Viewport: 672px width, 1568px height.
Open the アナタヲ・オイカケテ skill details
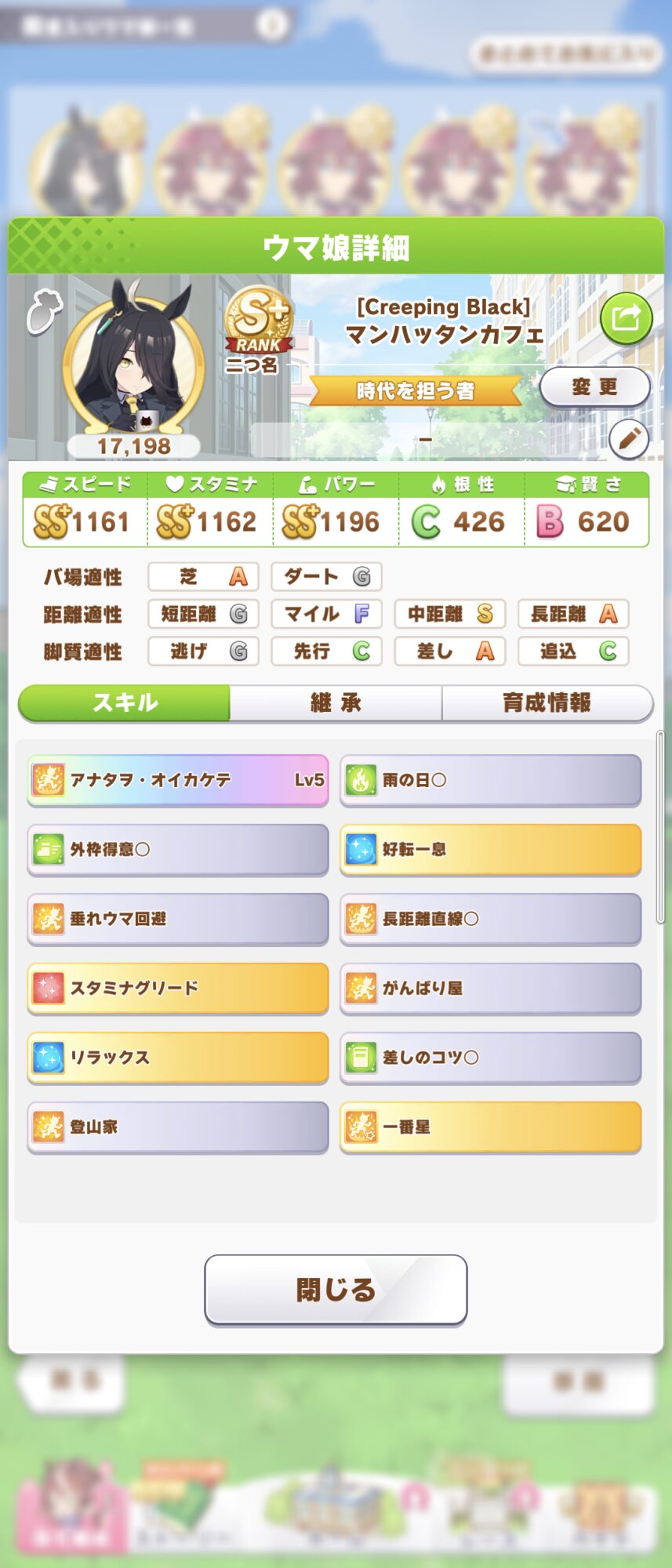[178, 780]
